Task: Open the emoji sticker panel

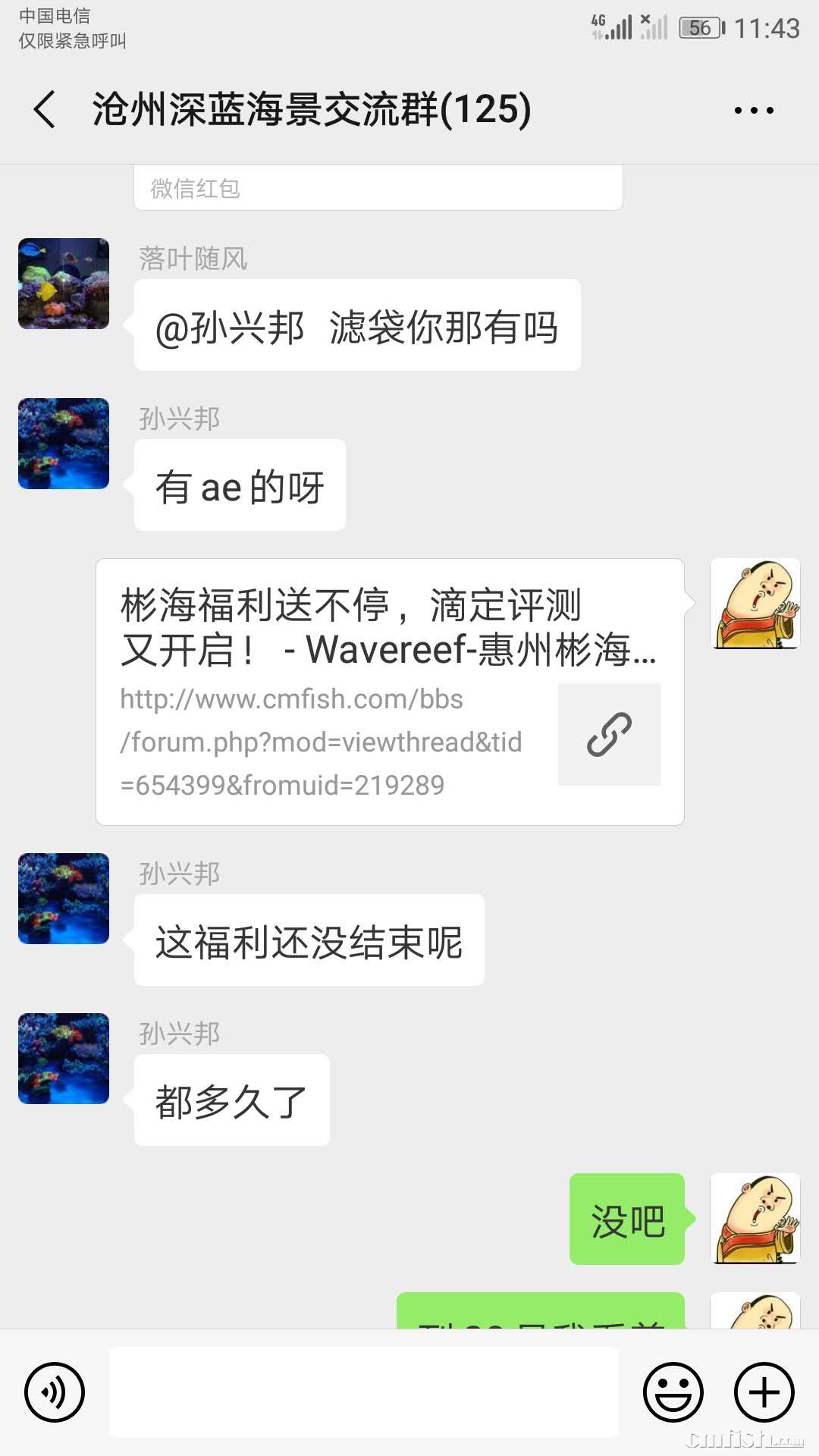Action: (x=673, y=1392)
